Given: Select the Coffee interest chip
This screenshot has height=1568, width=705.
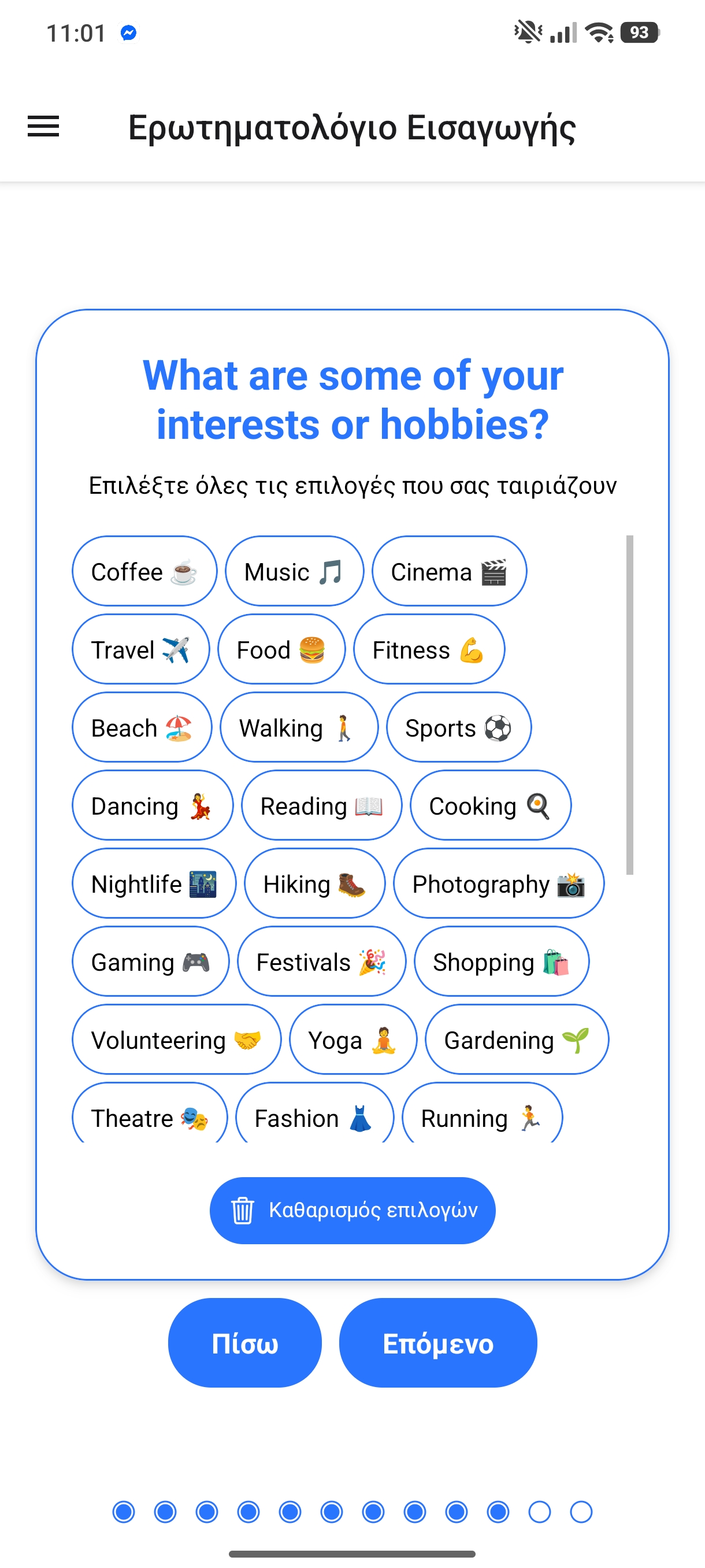Looking at the screenshot, I should tap(144, 572).
